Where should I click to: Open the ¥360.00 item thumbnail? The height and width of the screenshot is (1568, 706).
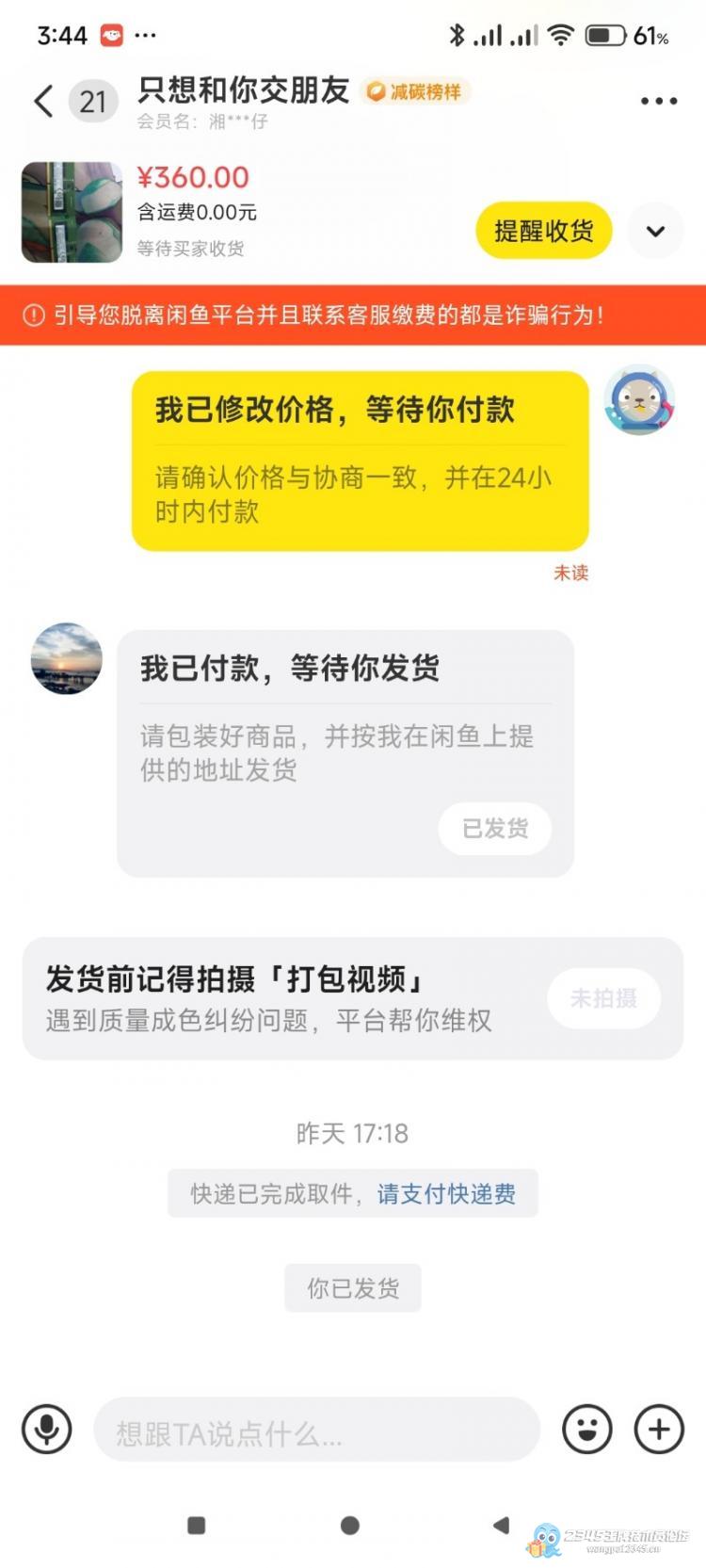pos(72,212)
